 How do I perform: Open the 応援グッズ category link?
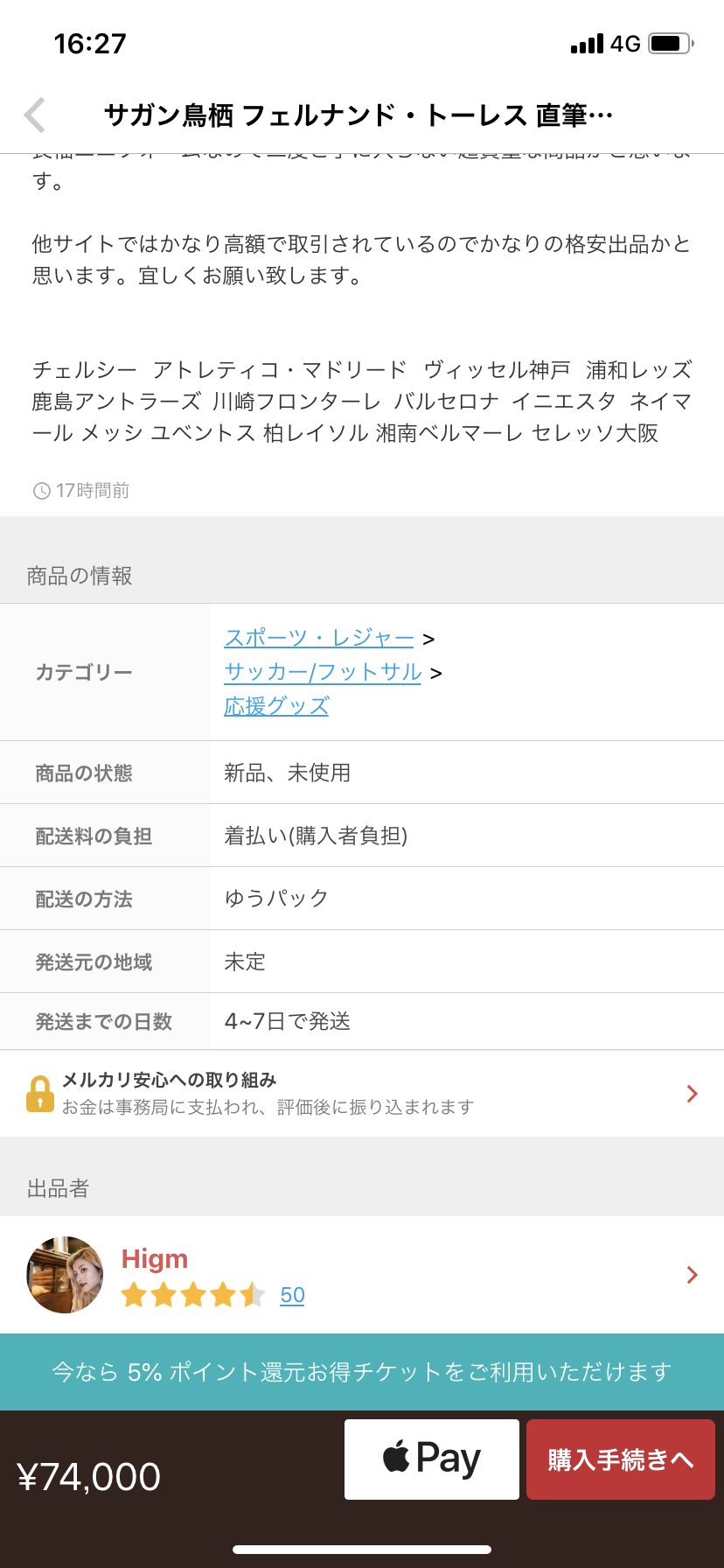(x=276, y=706)
